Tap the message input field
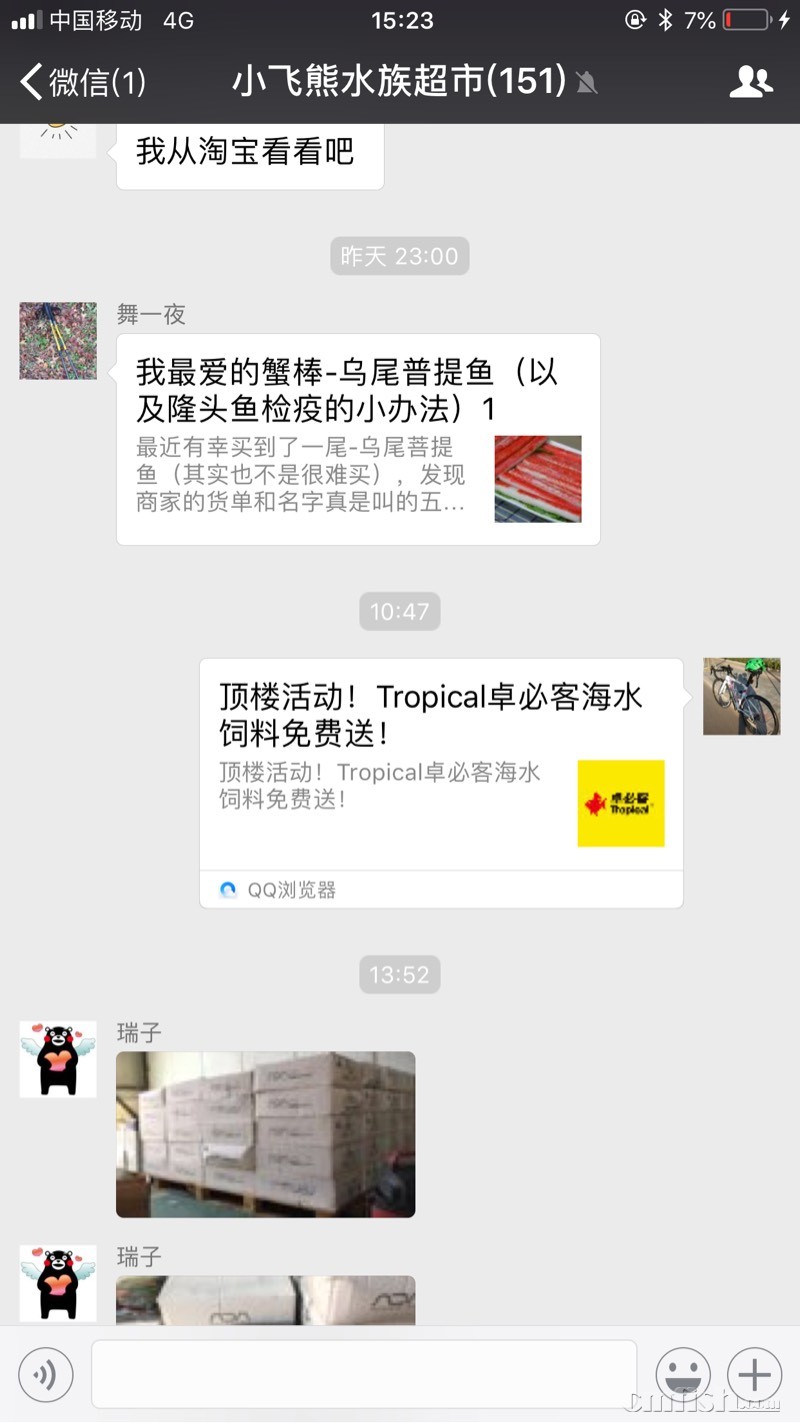Image resolution: width=800 pixels, height=1423 pixels. coord(364,1374)
